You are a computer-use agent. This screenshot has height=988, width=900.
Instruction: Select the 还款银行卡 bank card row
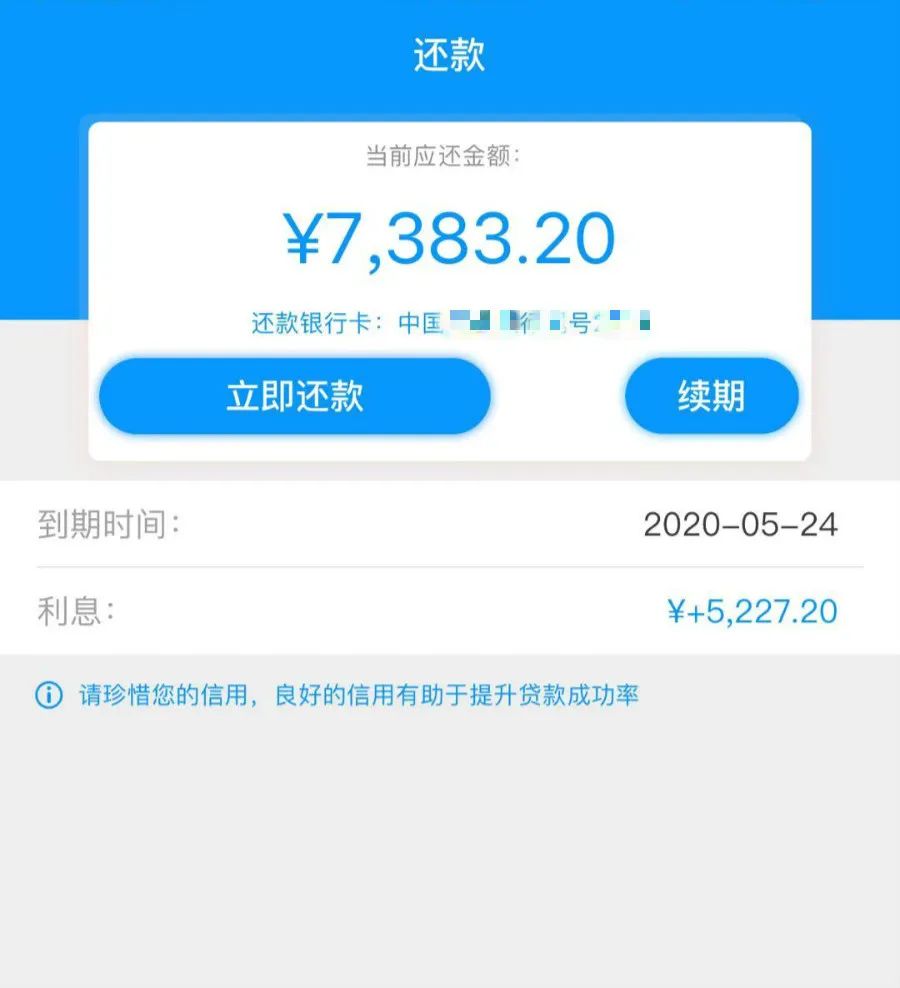pos(449,320)
